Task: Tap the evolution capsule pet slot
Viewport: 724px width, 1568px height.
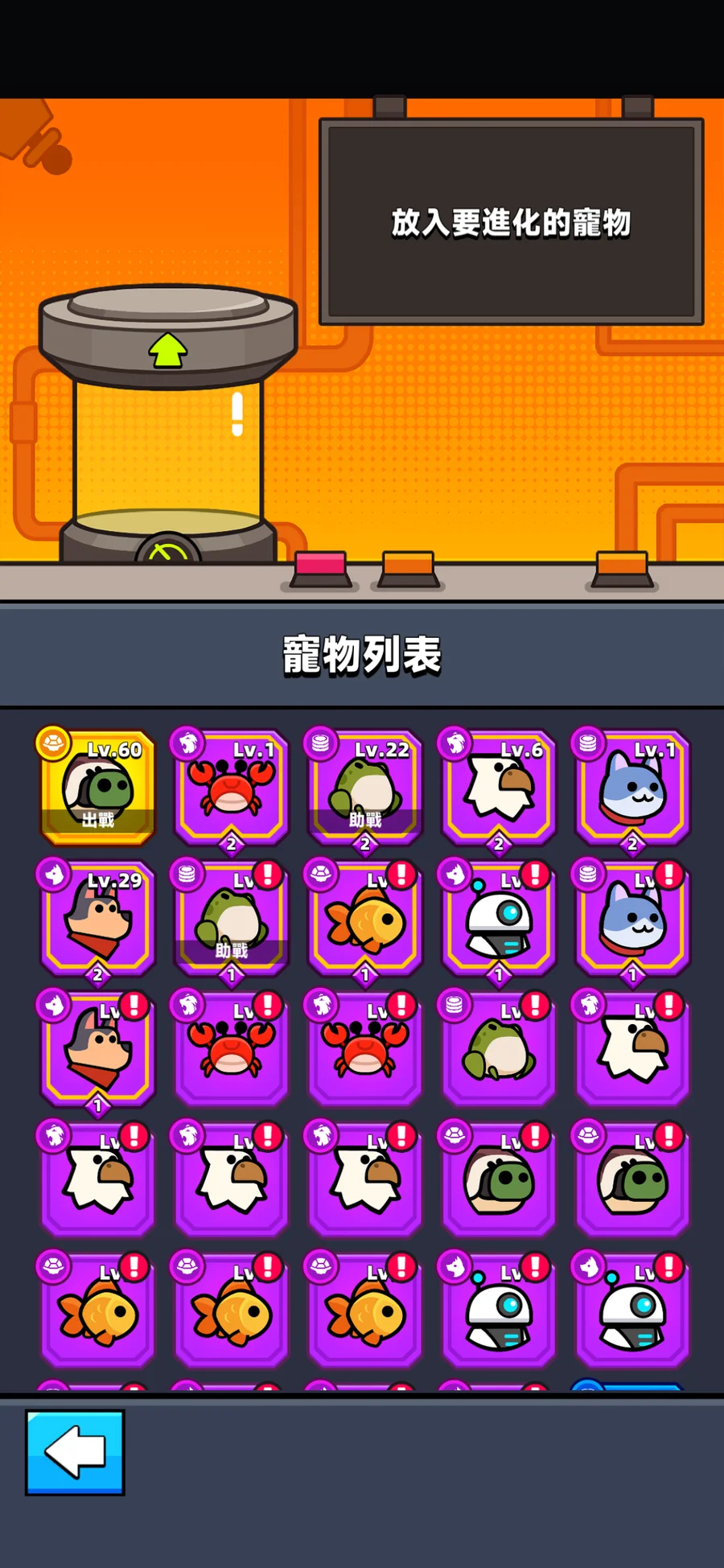Action: click(168, 451)
